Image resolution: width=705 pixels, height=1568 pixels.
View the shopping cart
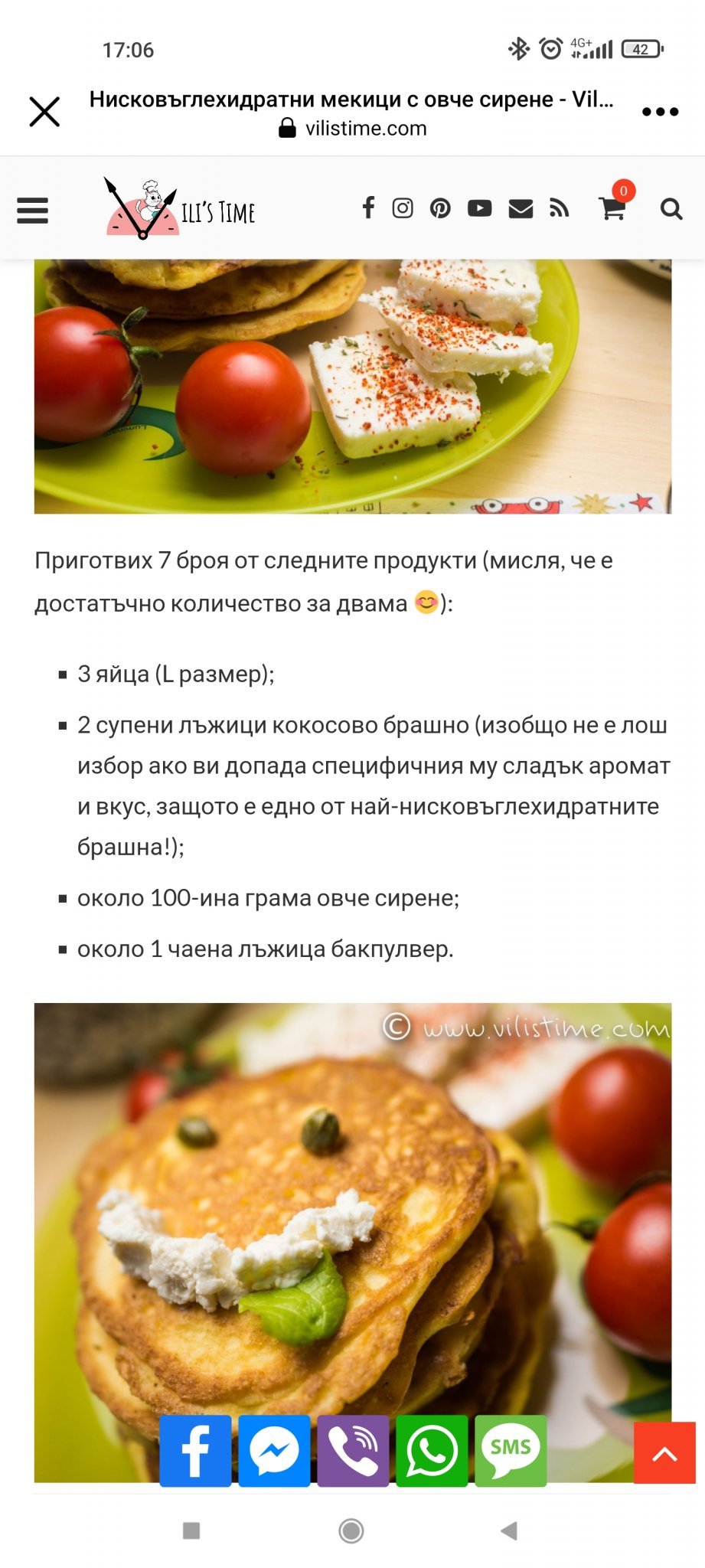pyautogui.click(x=612, y=208)
